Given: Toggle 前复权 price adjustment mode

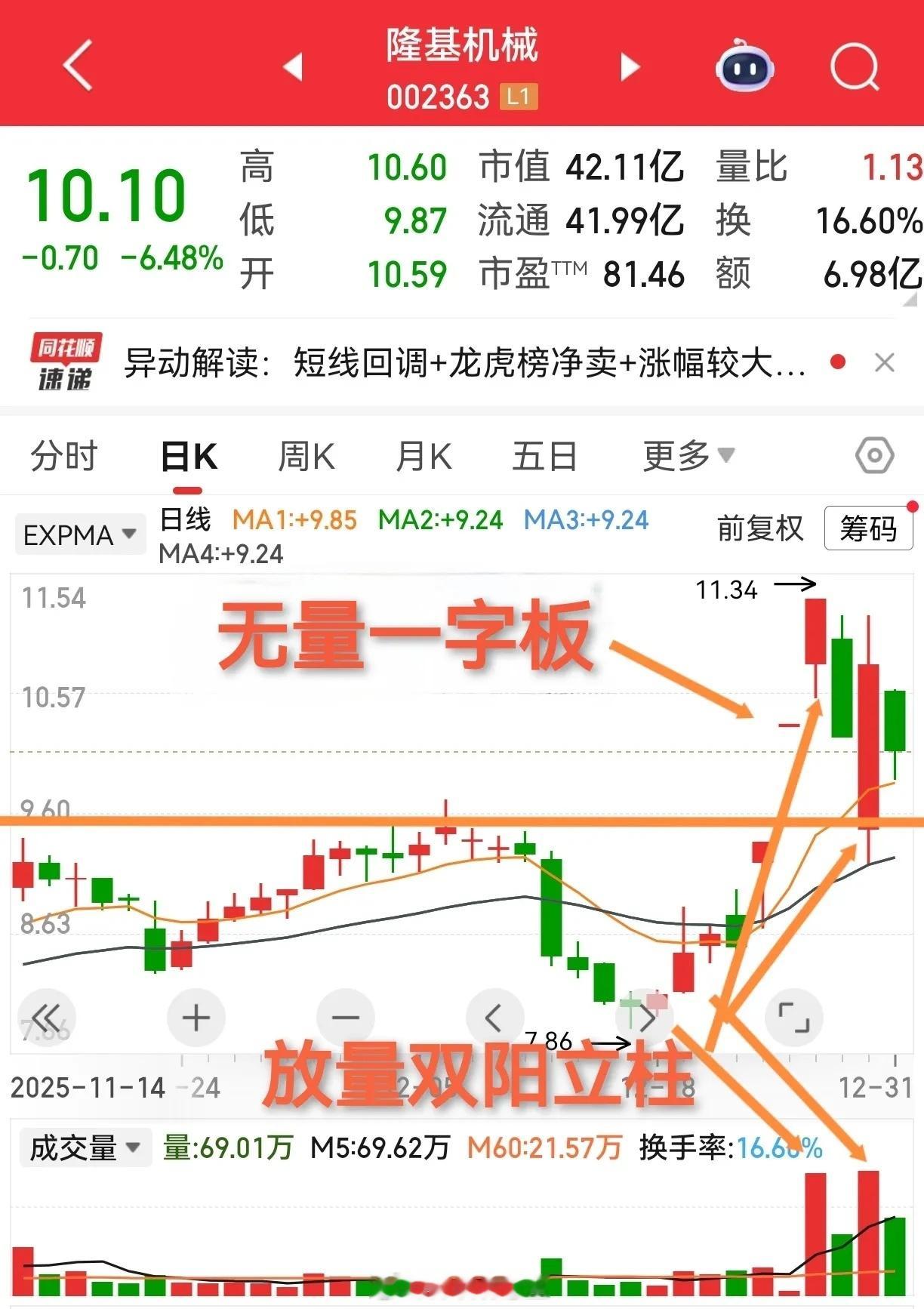Looking at the screenshot, I should click(x=760, y=529).
